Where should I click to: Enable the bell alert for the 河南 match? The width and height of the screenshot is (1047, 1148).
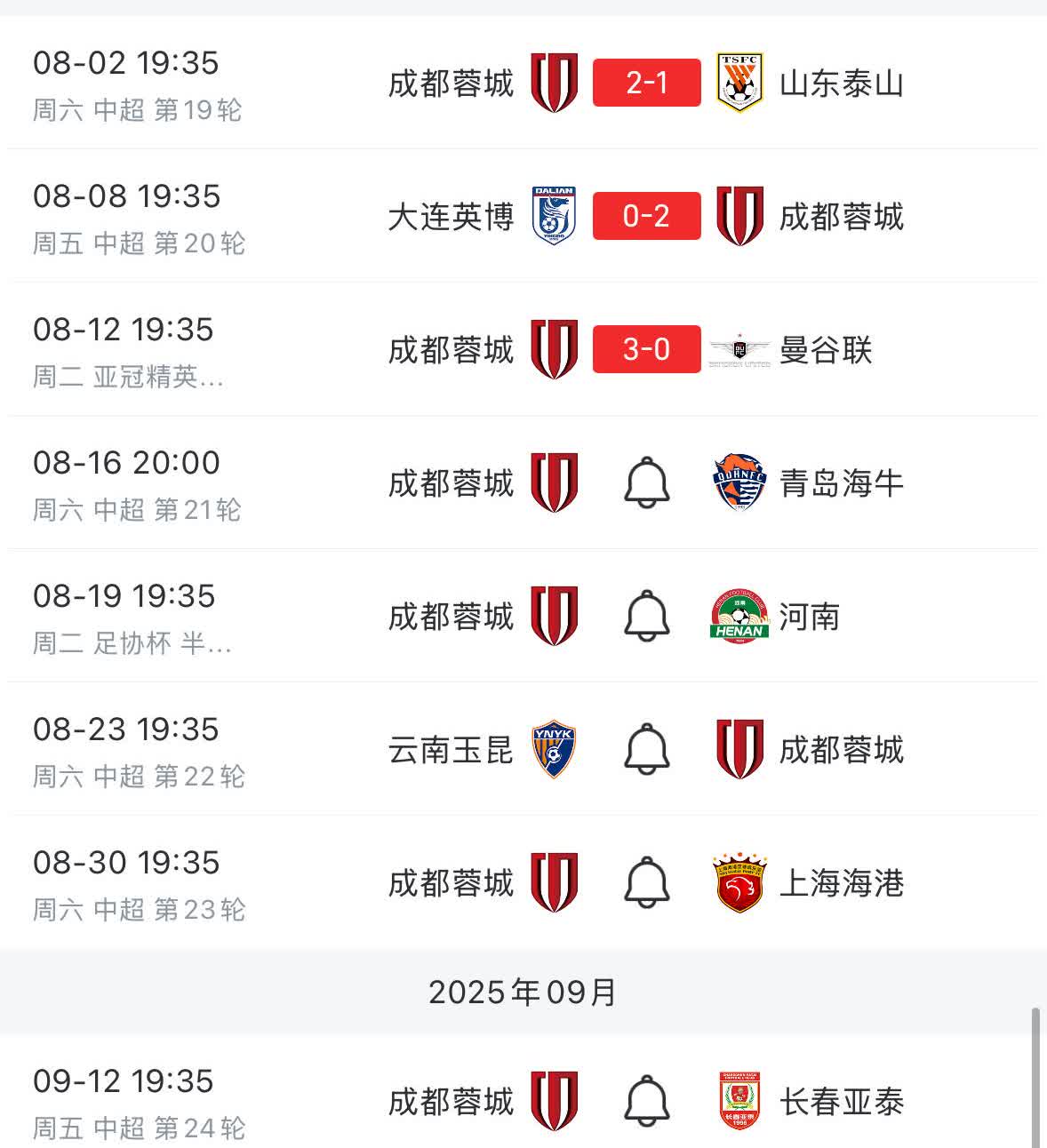646,616
